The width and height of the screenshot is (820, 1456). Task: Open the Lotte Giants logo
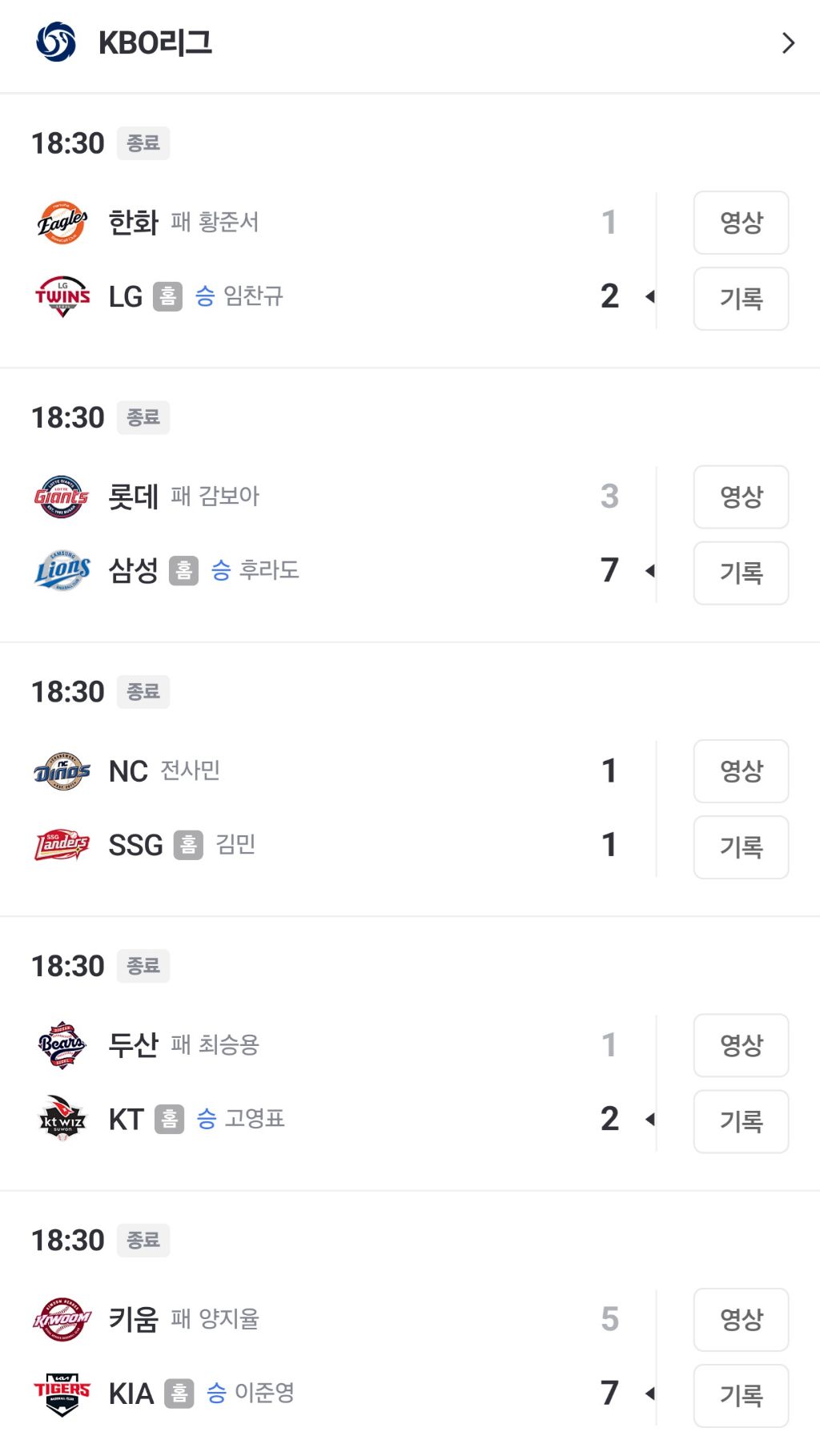[62, 496]
